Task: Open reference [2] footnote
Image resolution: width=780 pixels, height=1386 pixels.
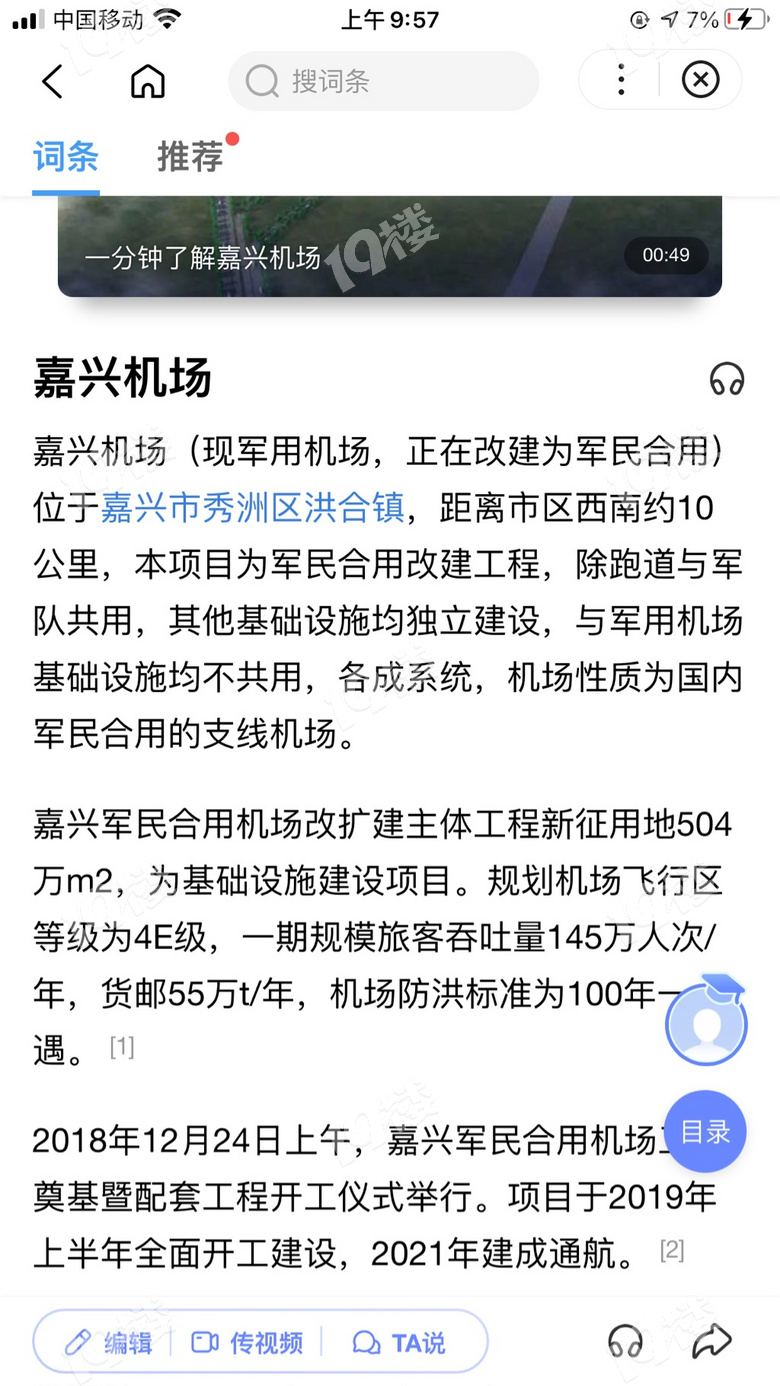Action: tap(672, 1250)
